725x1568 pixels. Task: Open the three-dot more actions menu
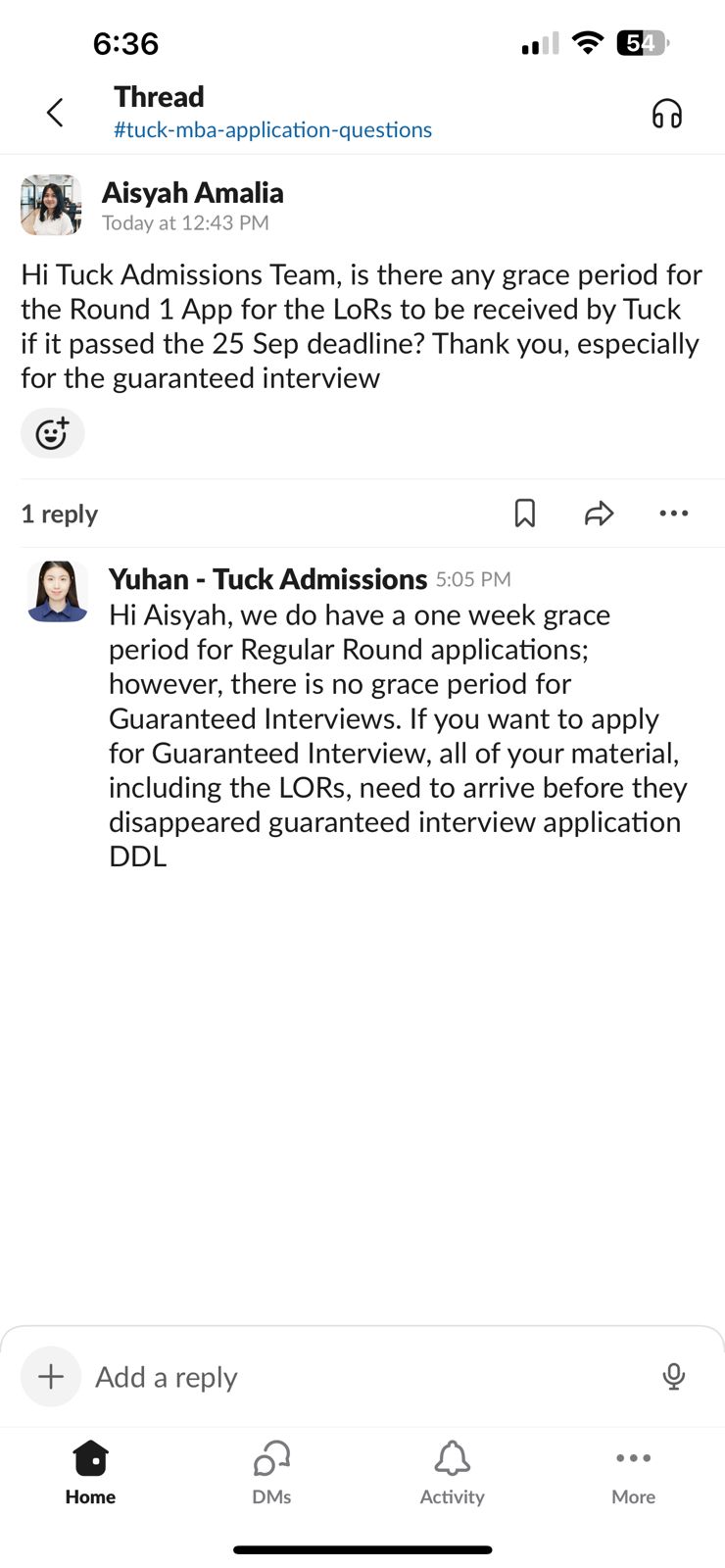click(674, 513)
